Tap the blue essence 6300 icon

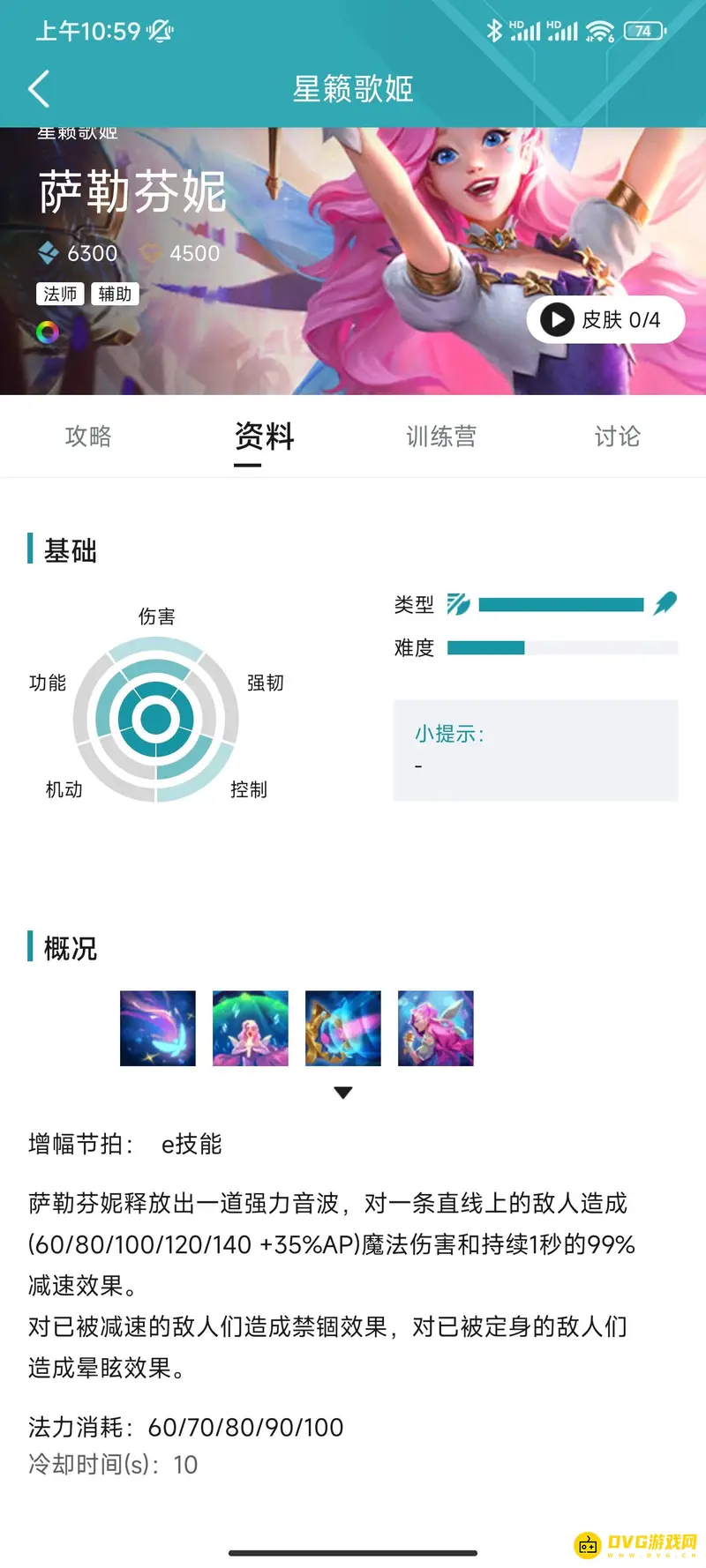click(49, 253)
